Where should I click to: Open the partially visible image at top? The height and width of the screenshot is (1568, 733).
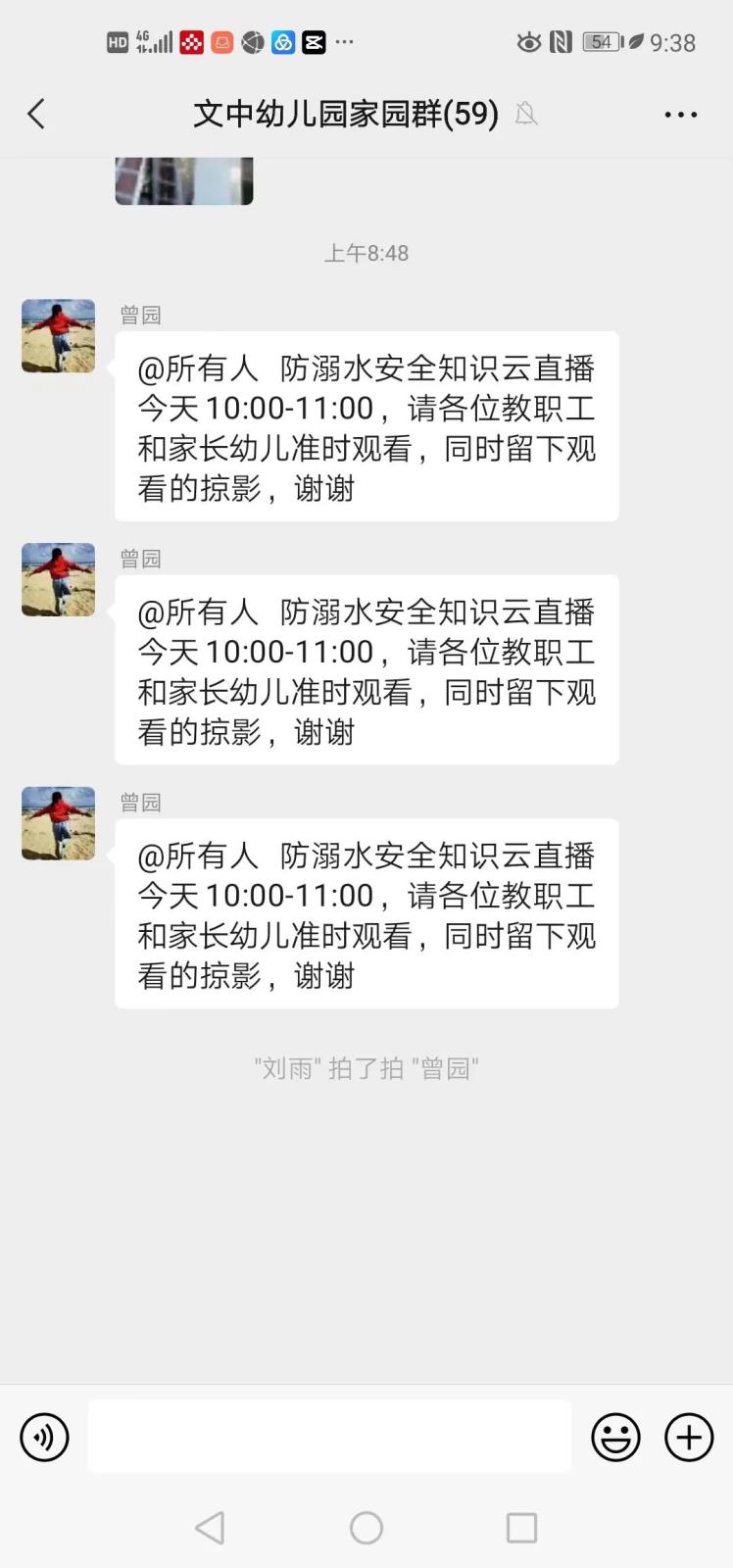pyautogui.click(x=184, y=180)
